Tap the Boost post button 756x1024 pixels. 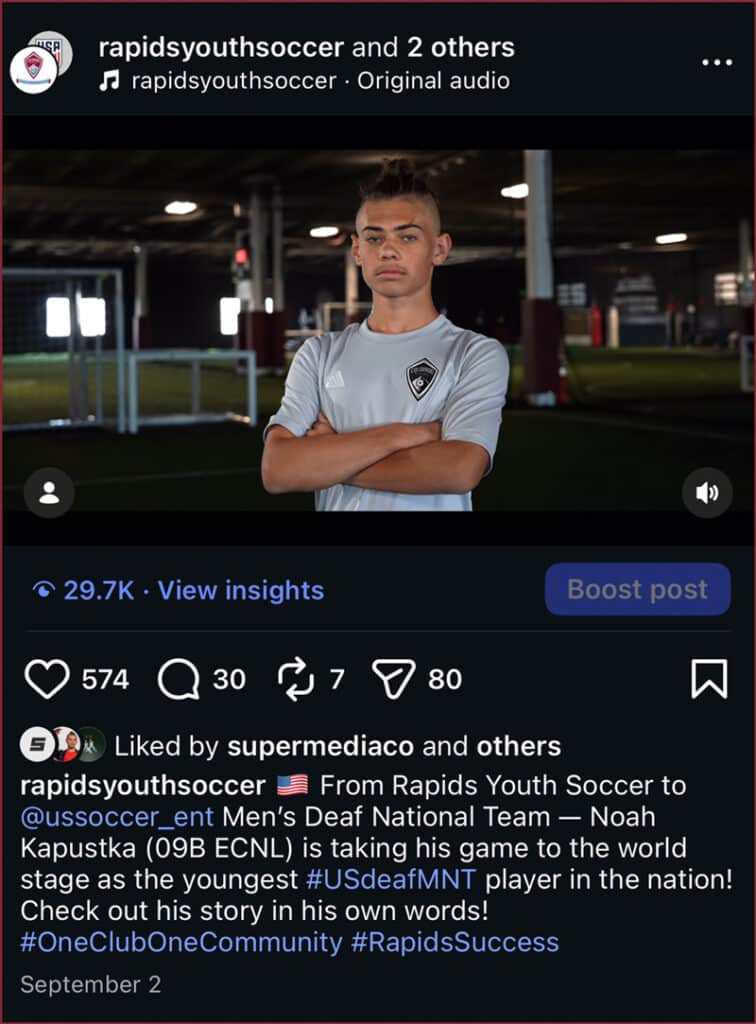(x=637, y=589)
